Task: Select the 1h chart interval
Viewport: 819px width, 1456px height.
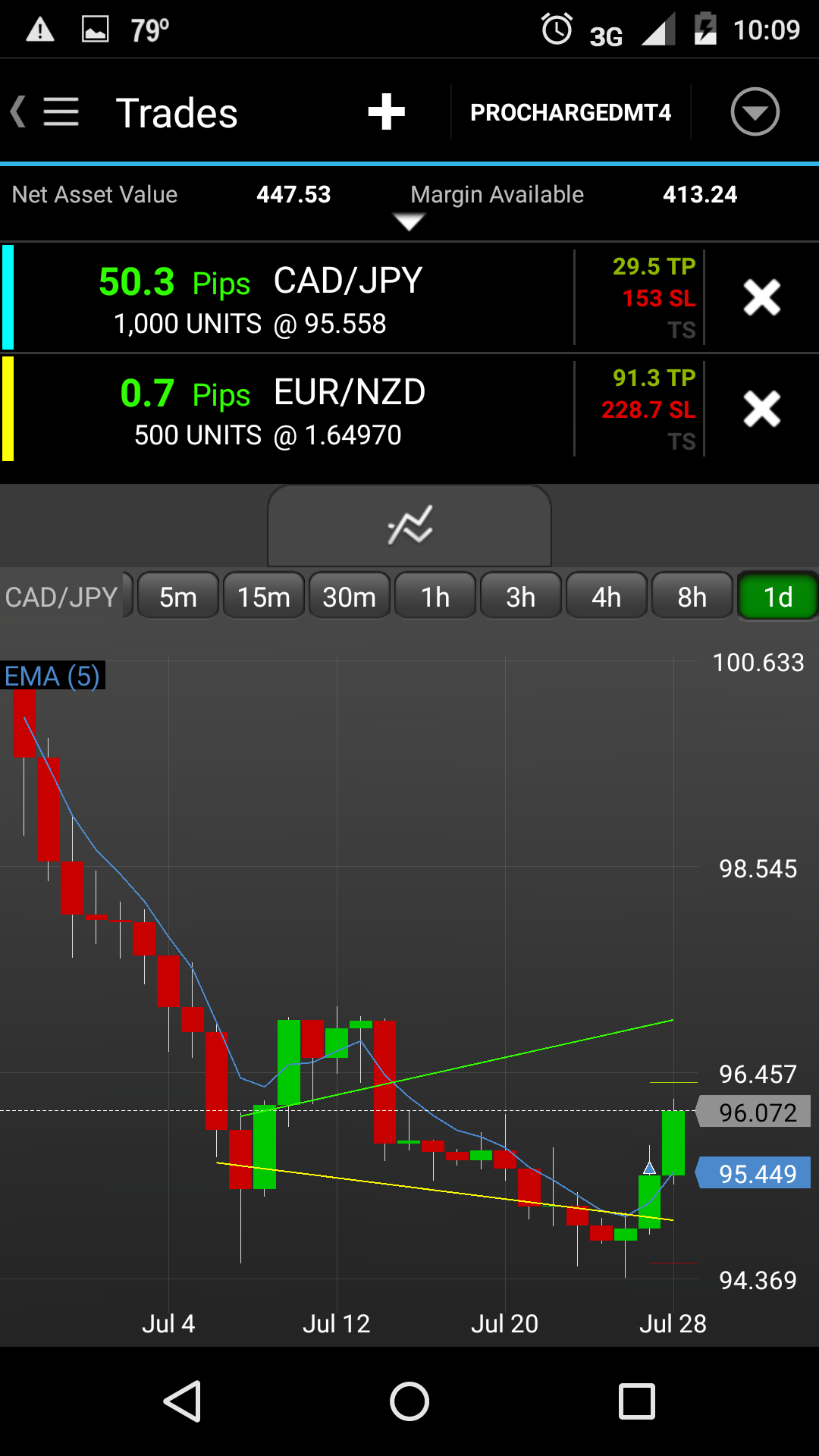Action: coord(435,597)
